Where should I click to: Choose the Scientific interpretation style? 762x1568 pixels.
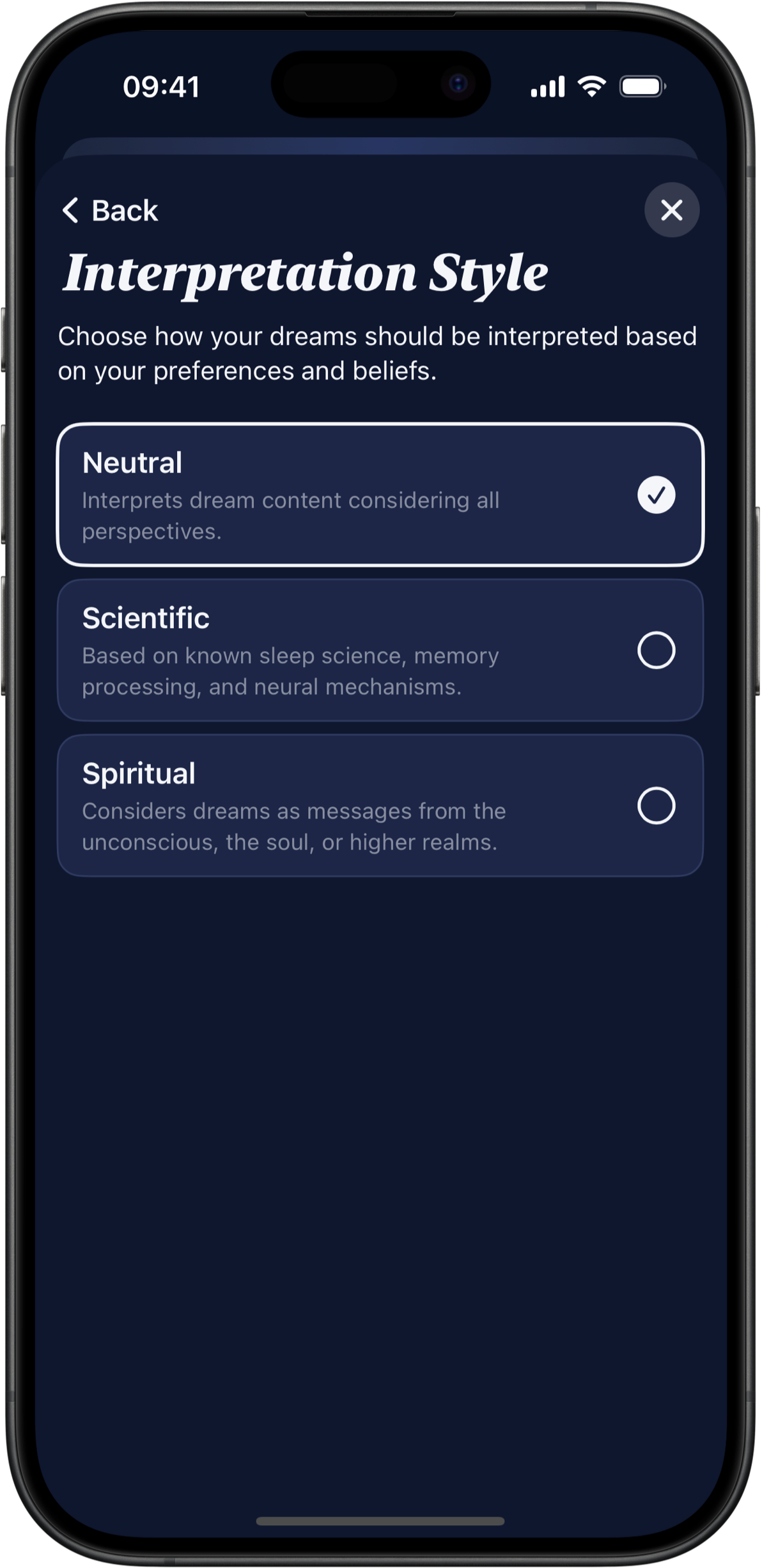pyautogui.click(x=380, y=650)
